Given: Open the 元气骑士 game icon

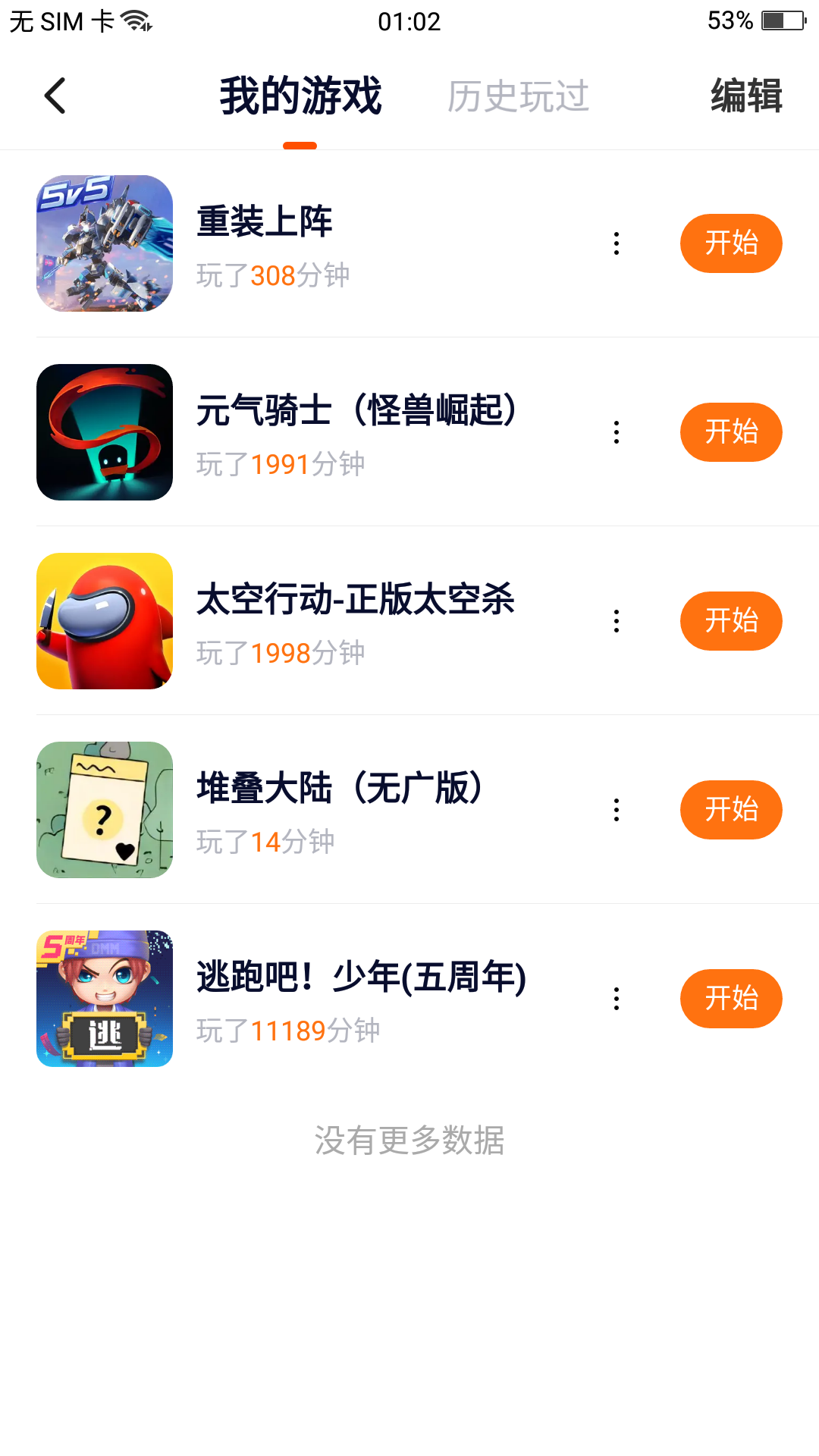Looking at the screenshot, I should point(105,432).
